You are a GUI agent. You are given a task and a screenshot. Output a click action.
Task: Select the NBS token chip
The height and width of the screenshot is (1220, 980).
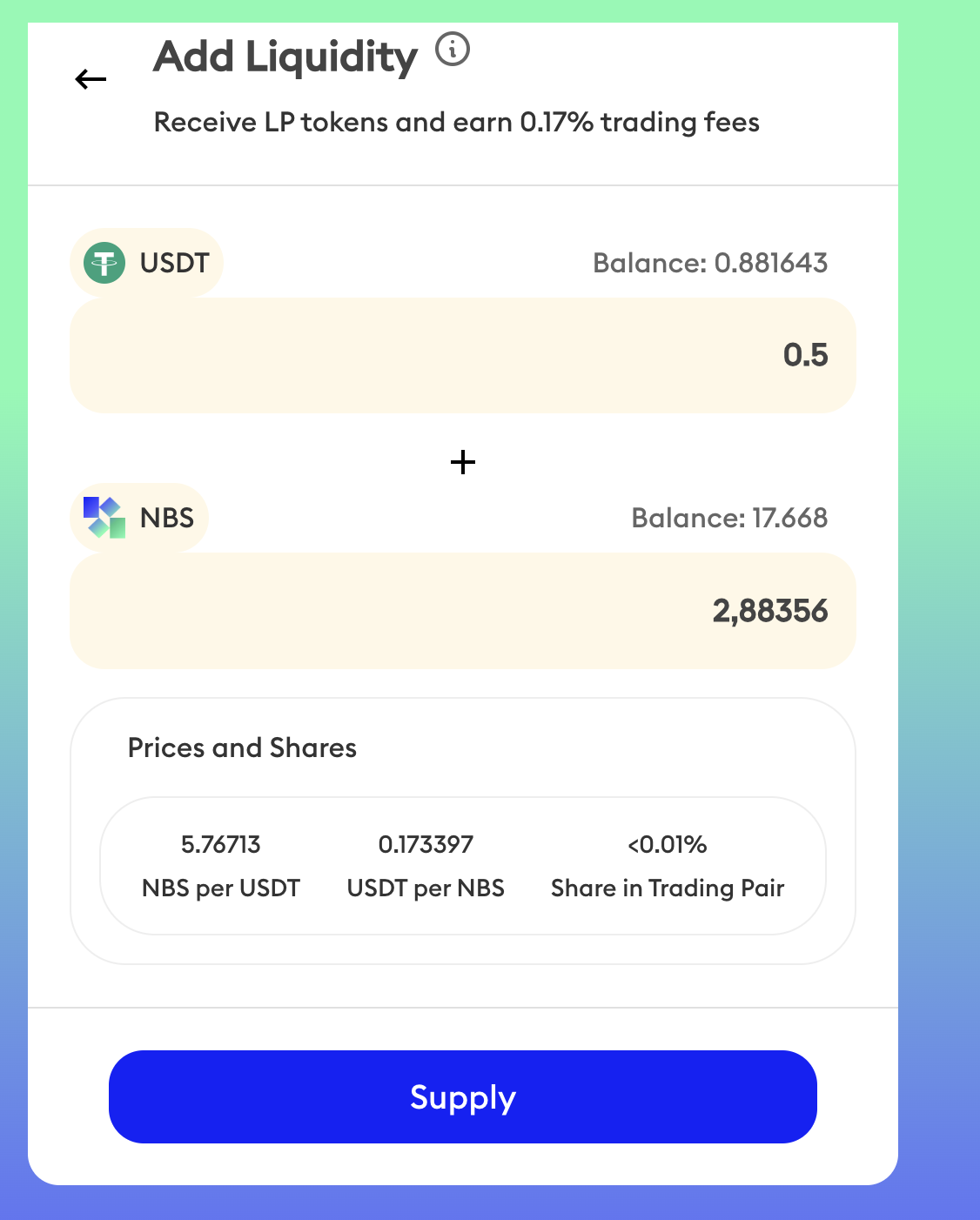139,518
